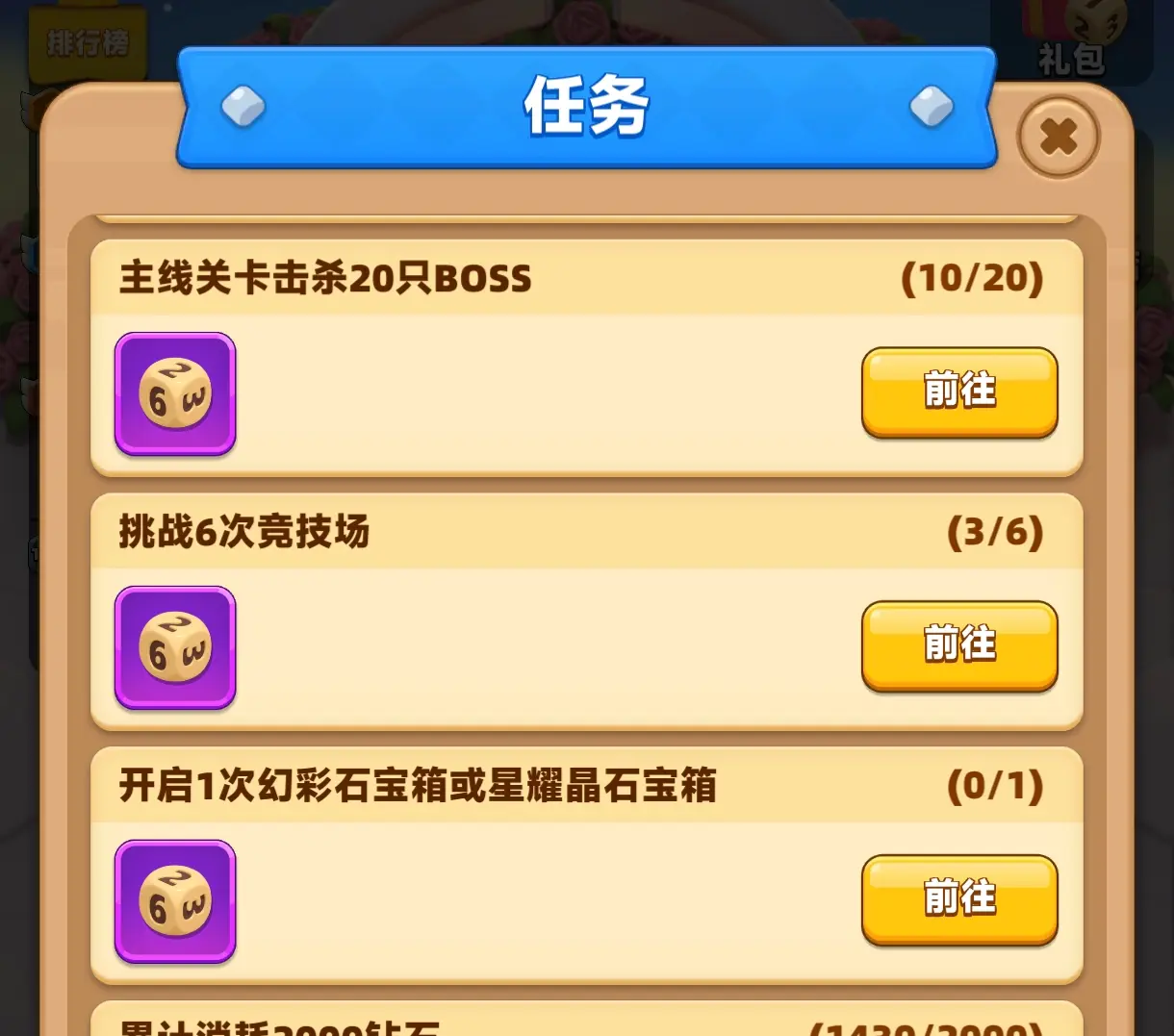
Task: Close the 任务 dialog
Action: click(x=1059, y=137)
